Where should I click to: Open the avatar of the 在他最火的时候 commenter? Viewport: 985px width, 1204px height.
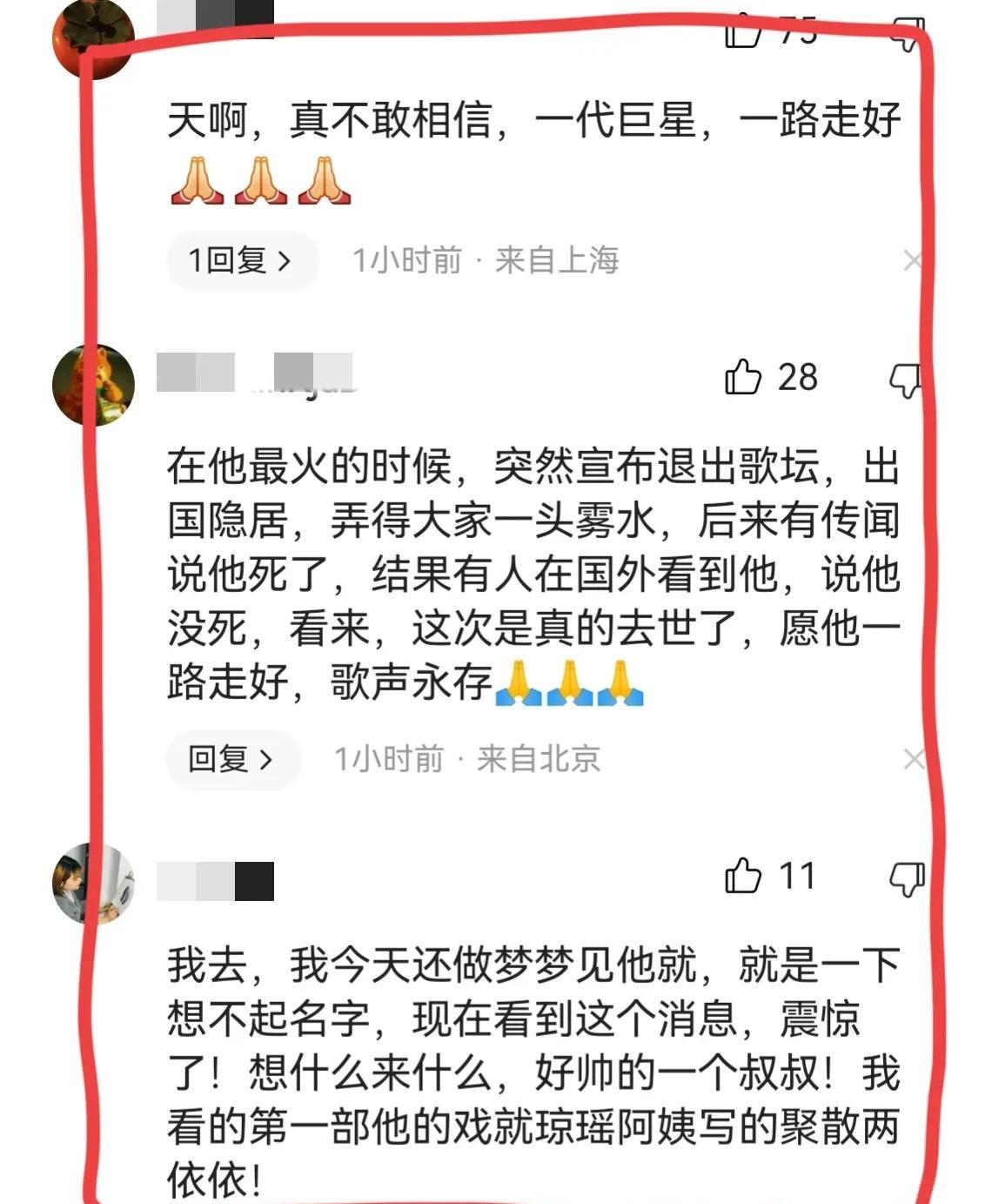pyautogui.click(x=93, y=384)
